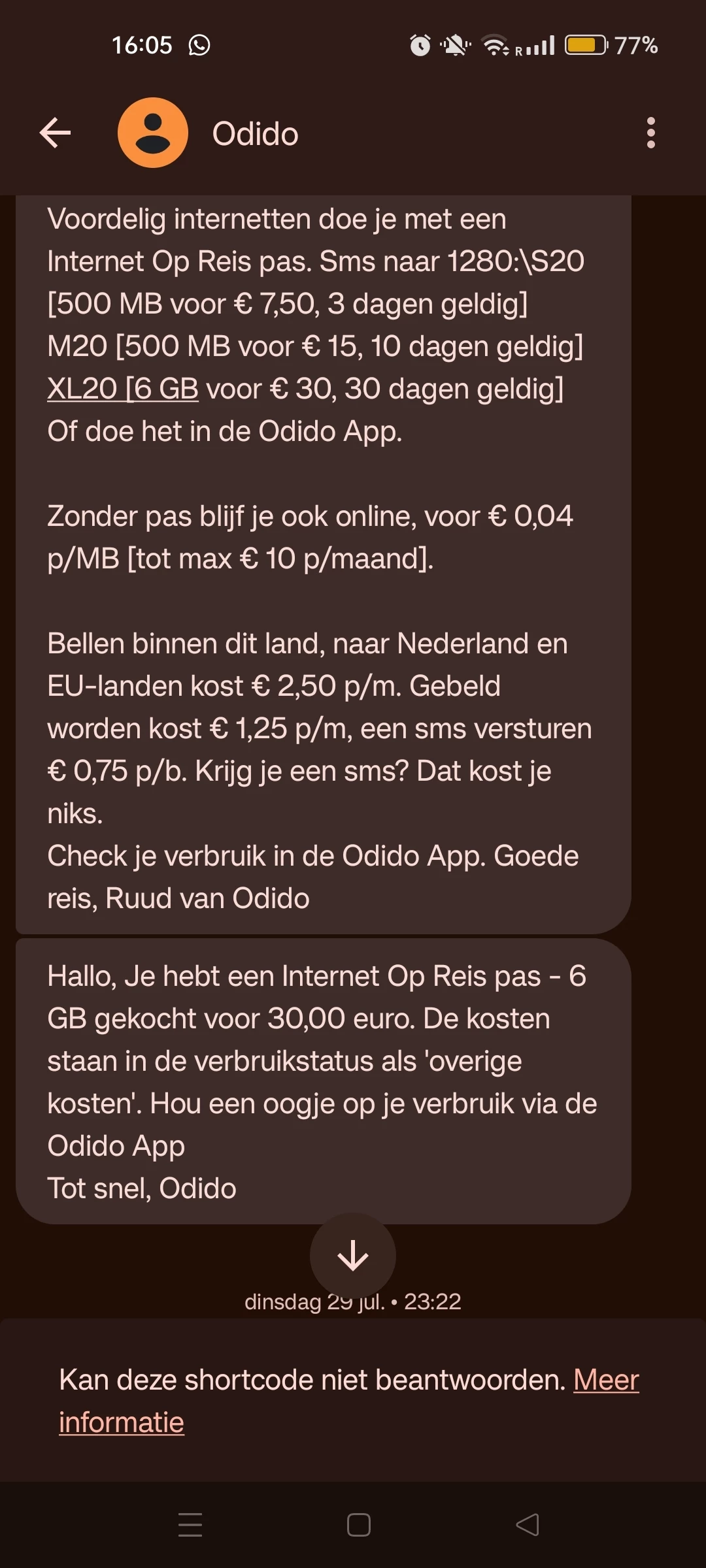Viewport: 706px width, 1568px height.
Task: Go back to the conversation list
Action: [x=55, y=133]
